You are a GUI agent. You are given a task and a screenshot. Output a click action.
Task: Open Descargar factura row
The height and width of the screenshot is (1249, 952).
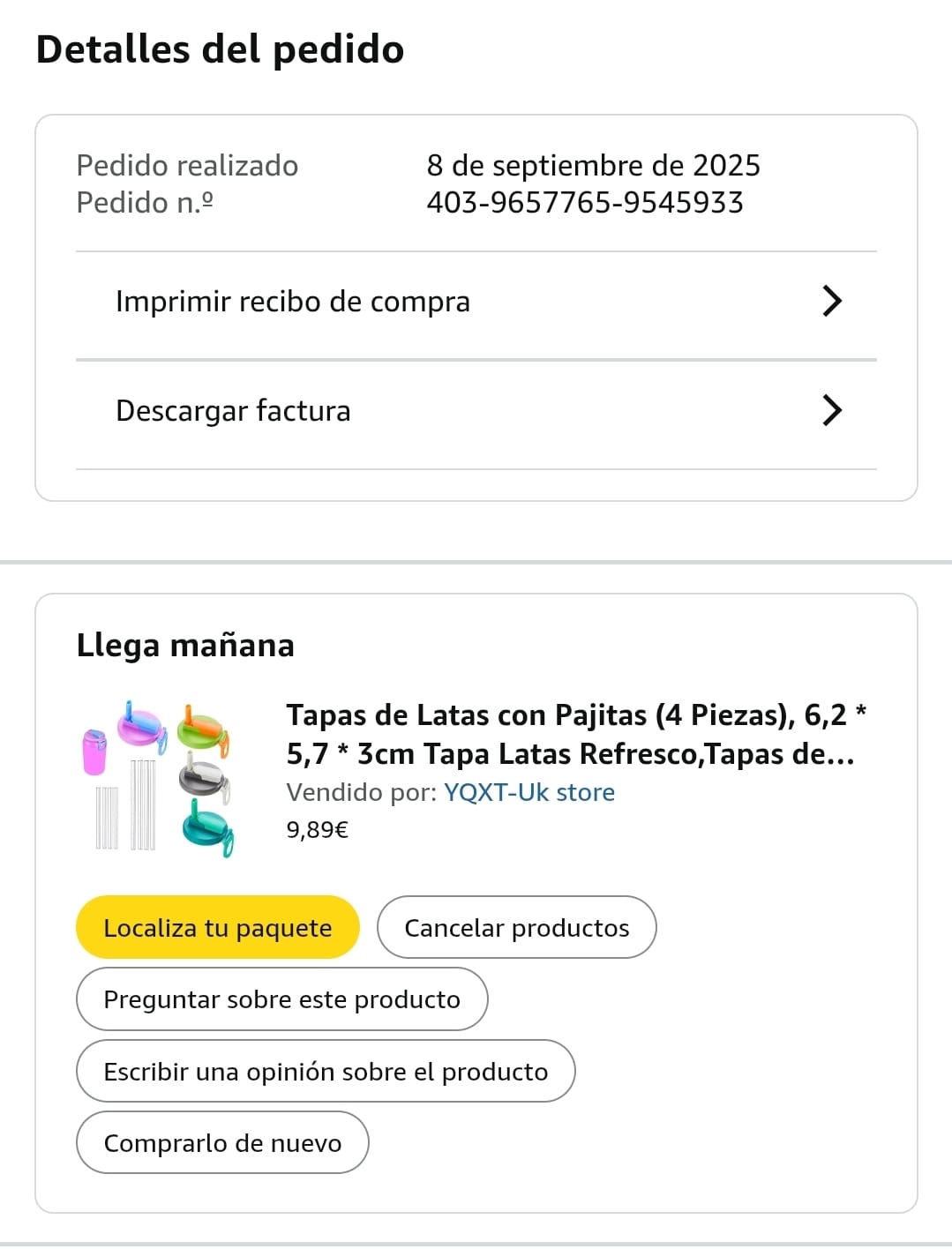coord(476,411)
